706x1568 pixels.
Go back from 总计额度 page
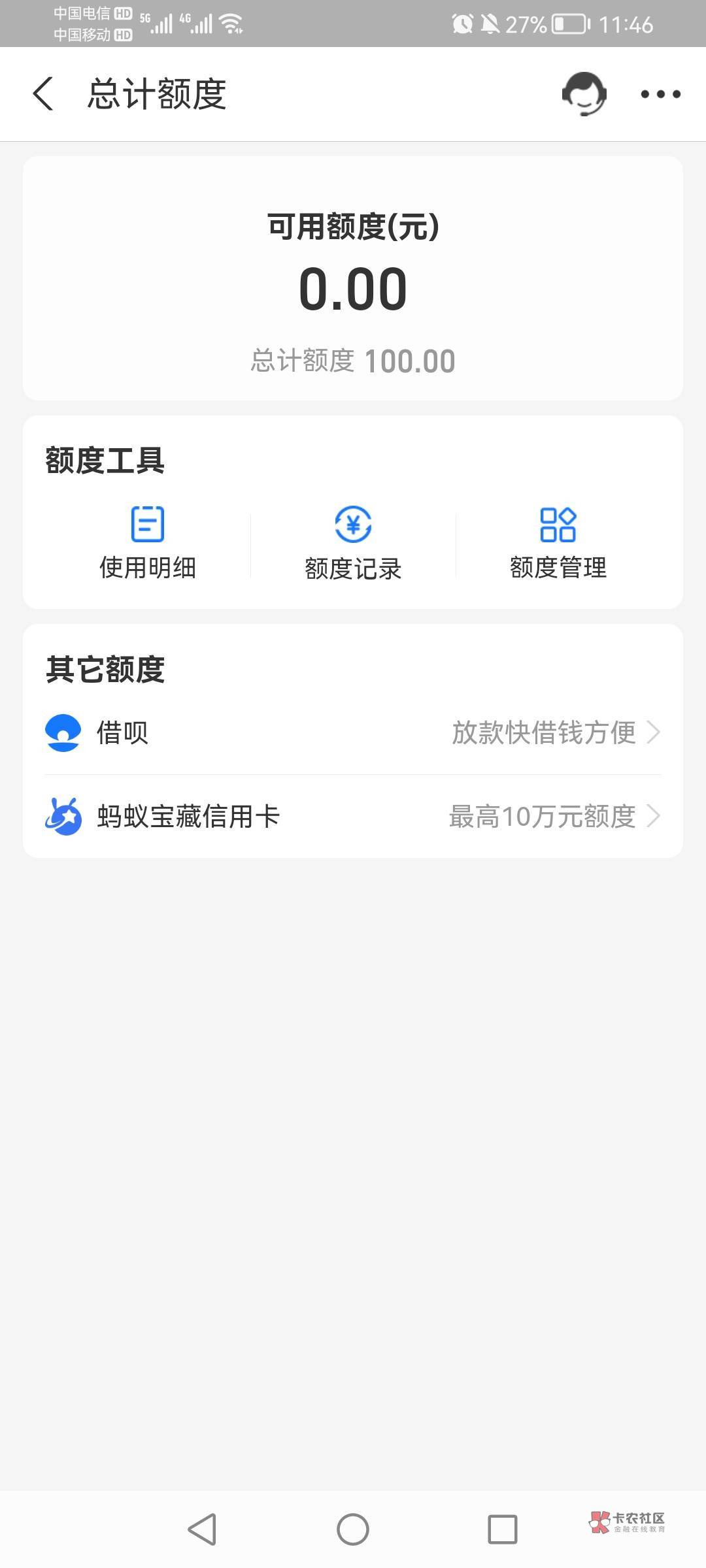(x=43, y=94)
